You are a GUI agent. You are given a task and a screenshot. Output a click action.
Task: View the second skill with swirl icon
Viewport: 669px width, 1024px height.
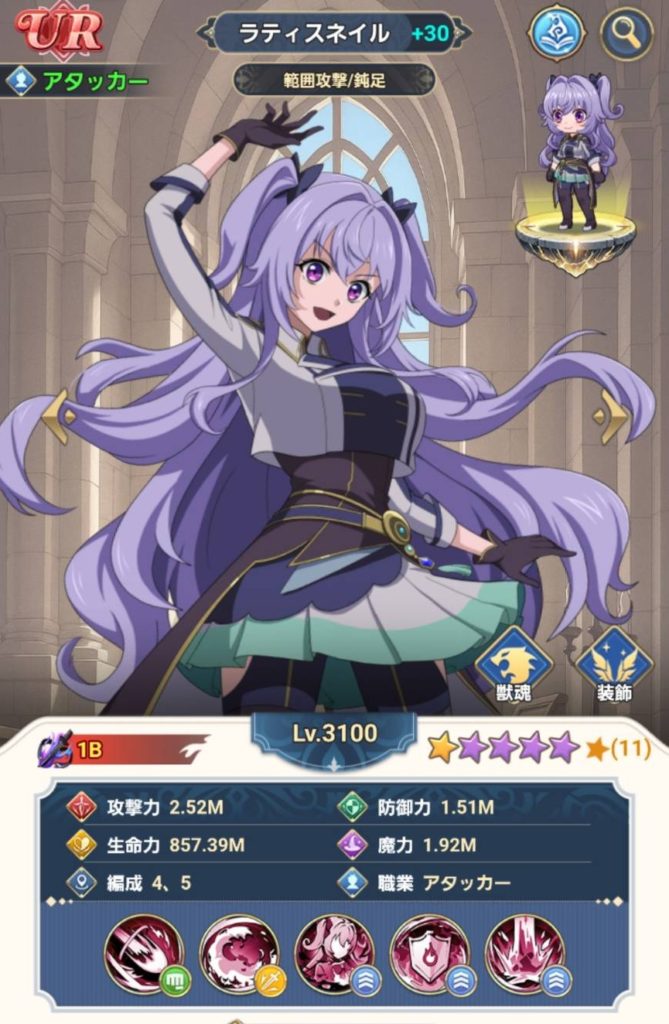[240, 953]
